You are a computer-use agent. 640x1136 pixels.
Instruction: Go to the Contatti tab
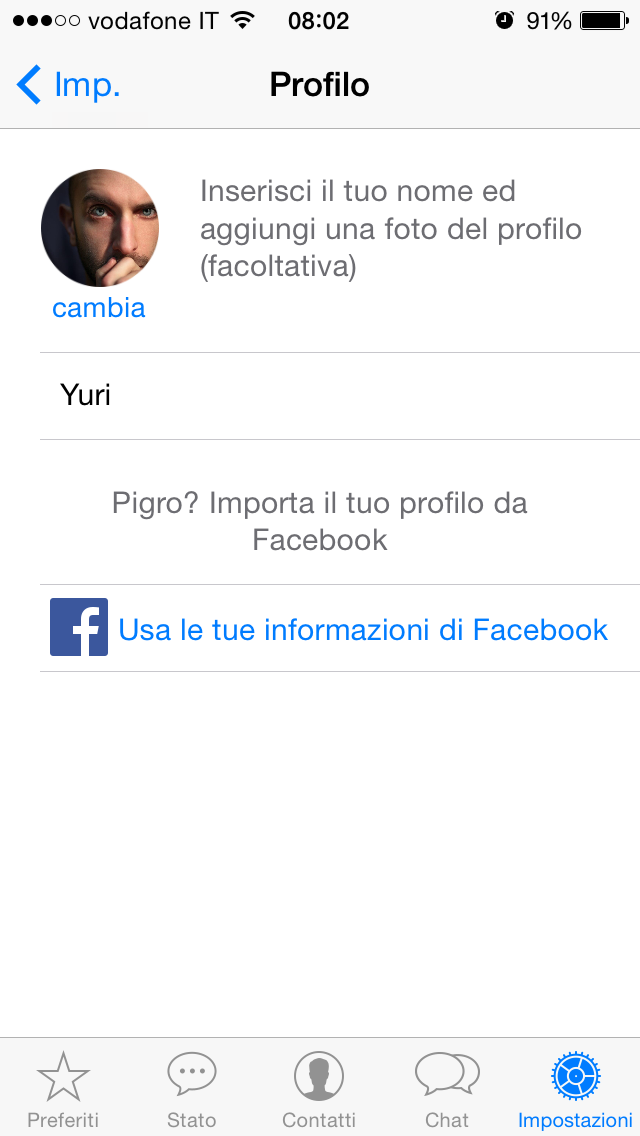[x=319, y=1090]
